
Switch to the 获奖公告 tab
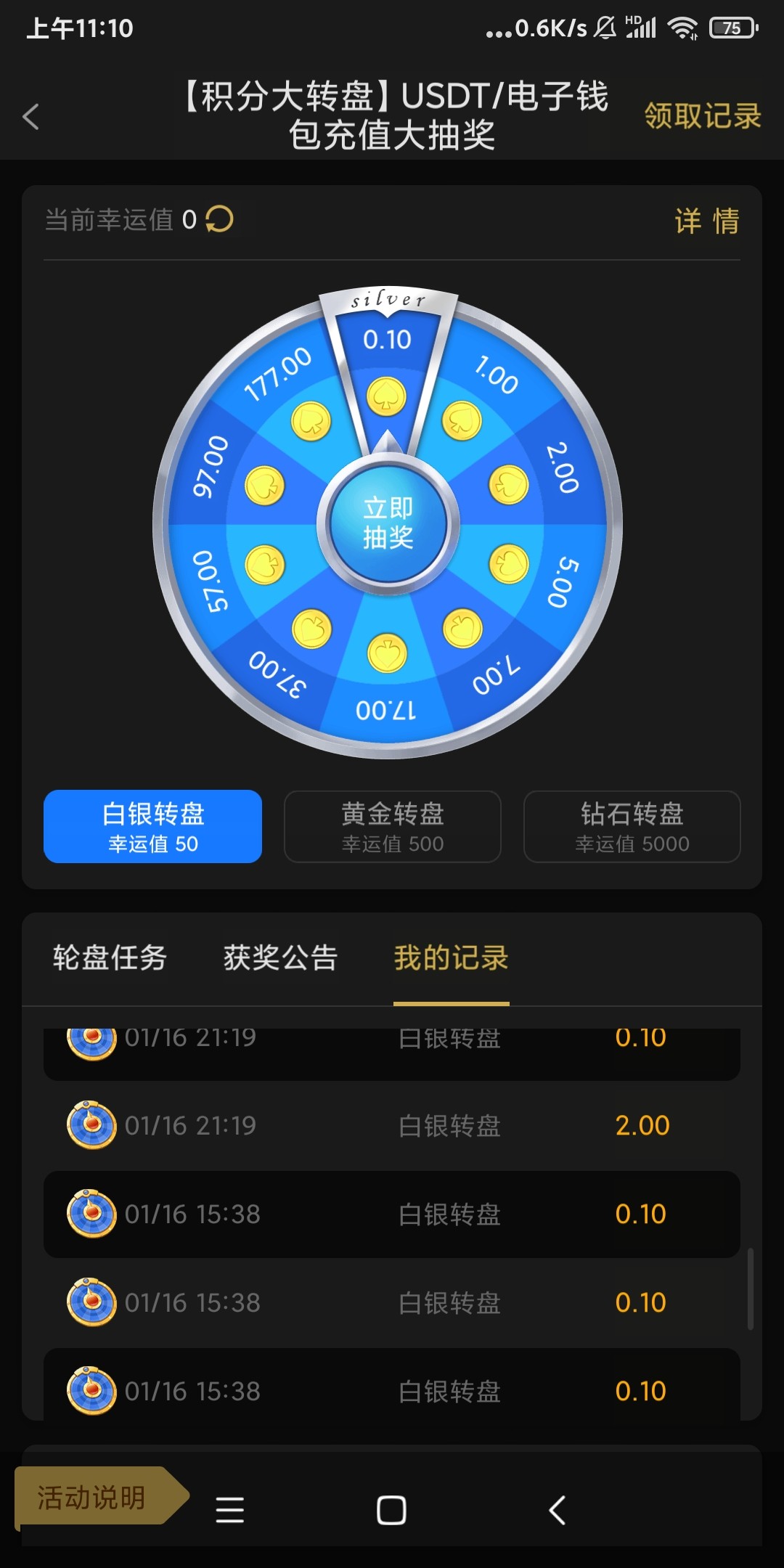[x=280, y=958]
